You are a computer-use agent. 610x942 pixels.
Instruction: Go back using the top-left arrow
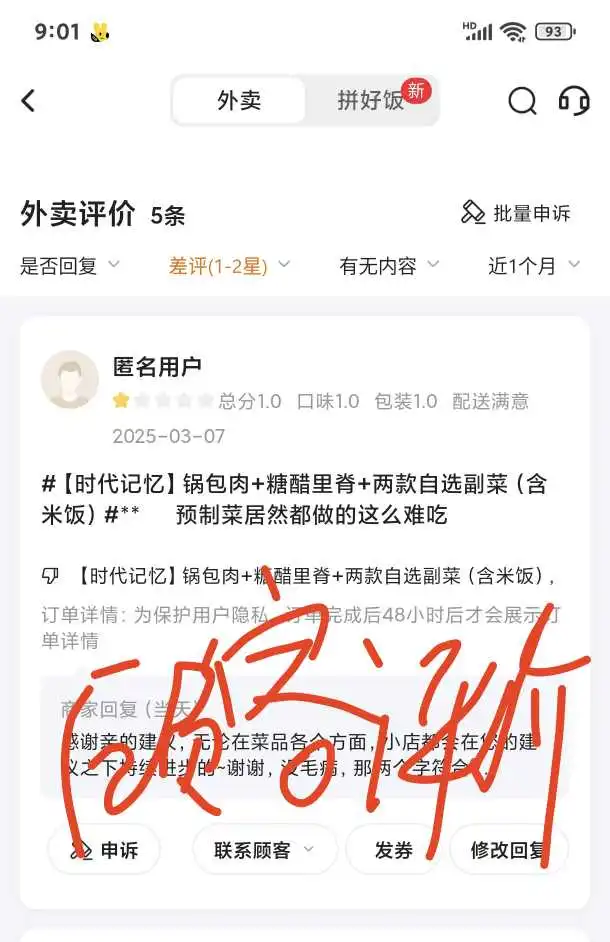point(29,100)
